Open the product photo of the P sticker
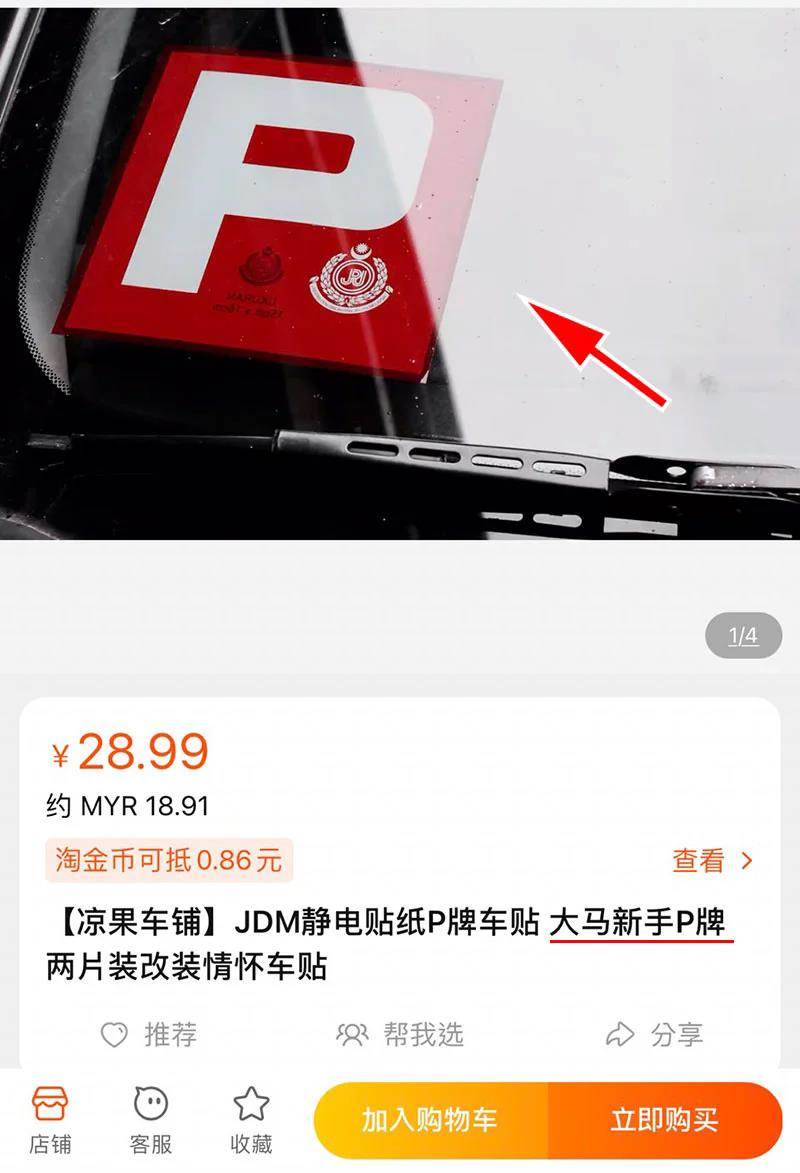The width and height of the screenshot is (800, 1173). point(400,270)
